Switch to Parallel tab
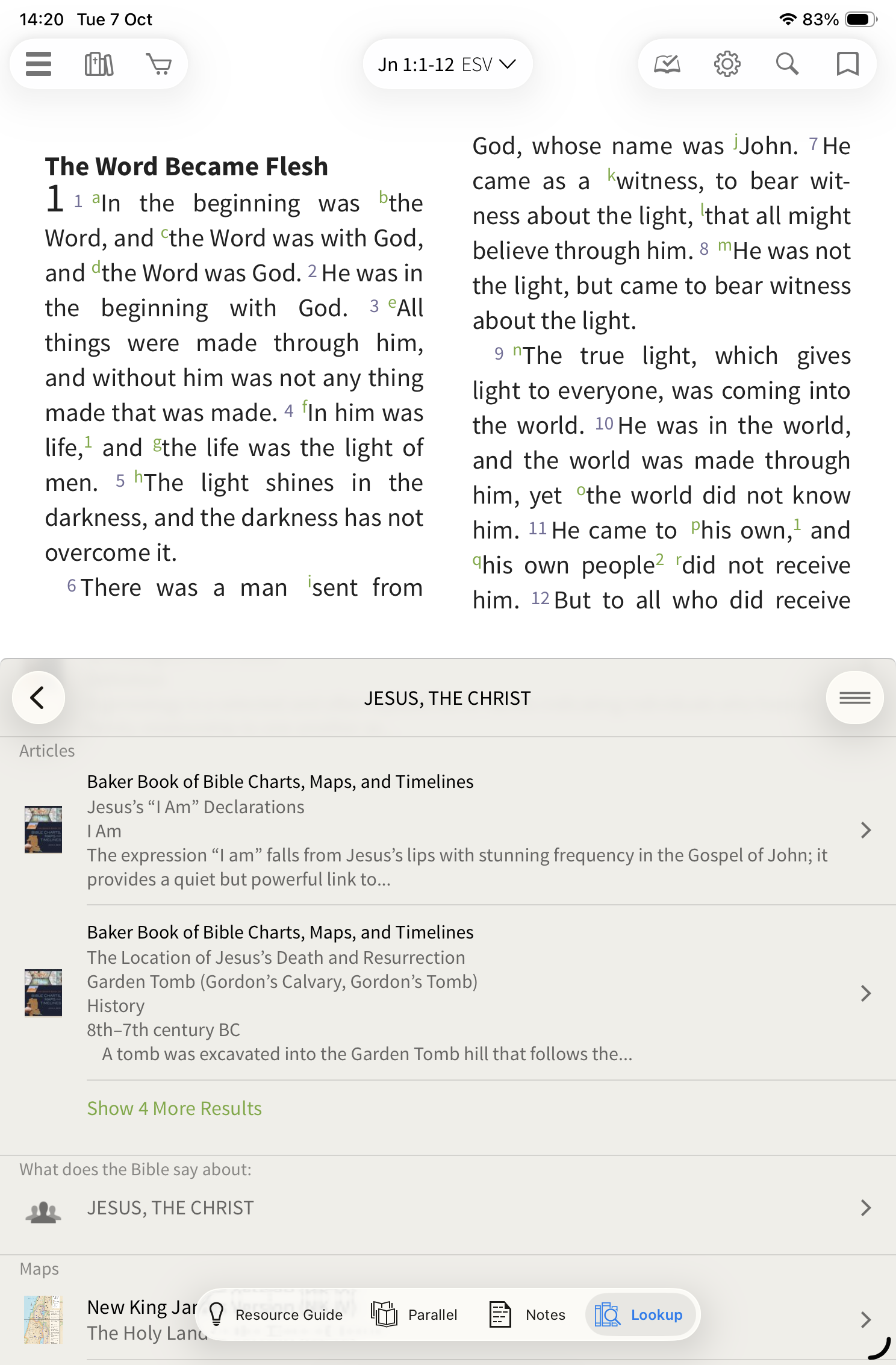The height and width of the screenshot is (1365, 896). coord(415,1314)
